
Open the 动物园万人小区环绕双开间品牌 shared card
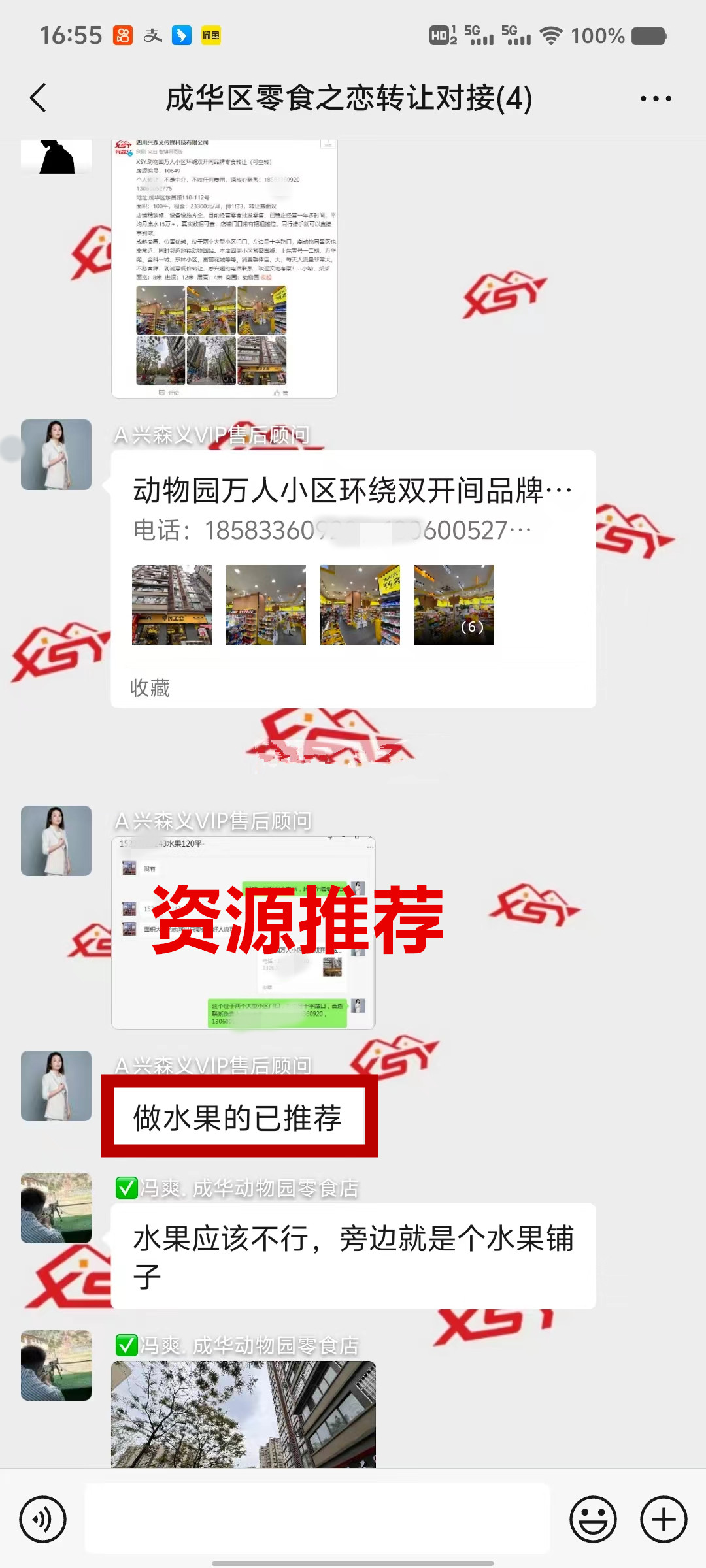pyautogui.click(x=353, y=562)
